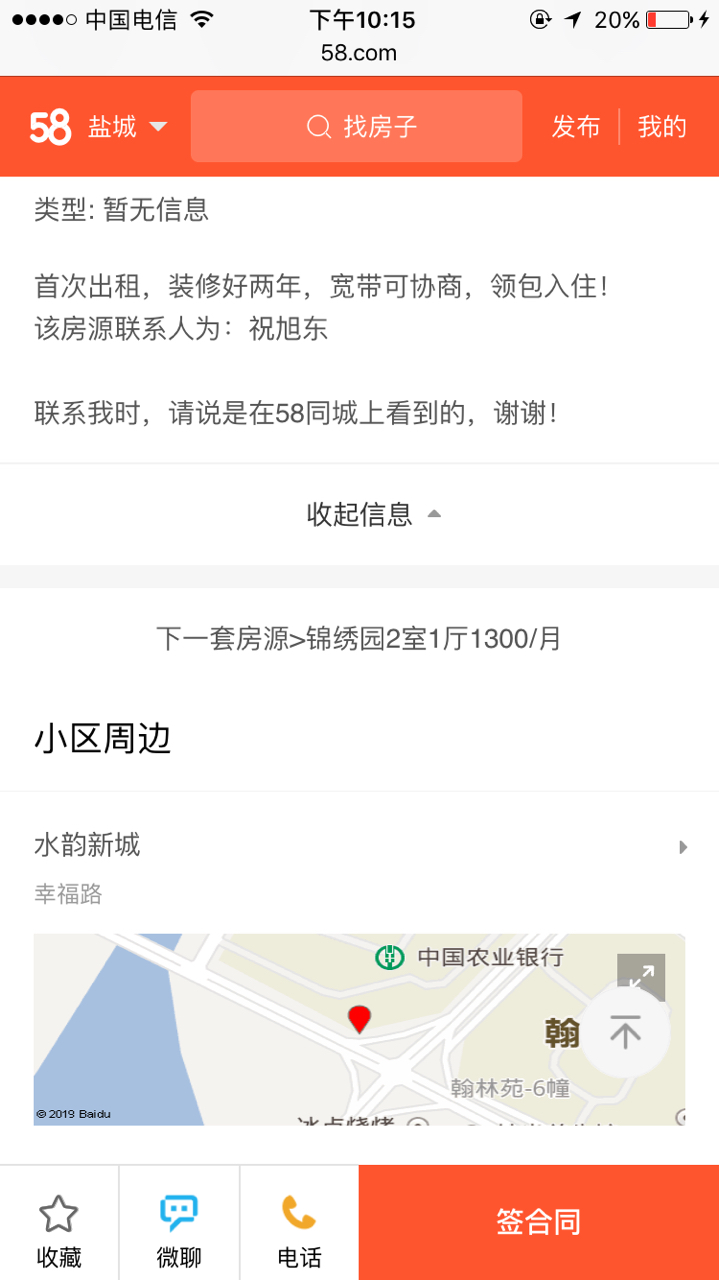This screenshot has width=719, height=1280.
Task: Tap 签合同 to sign contract
Action: pos(539,1222)
